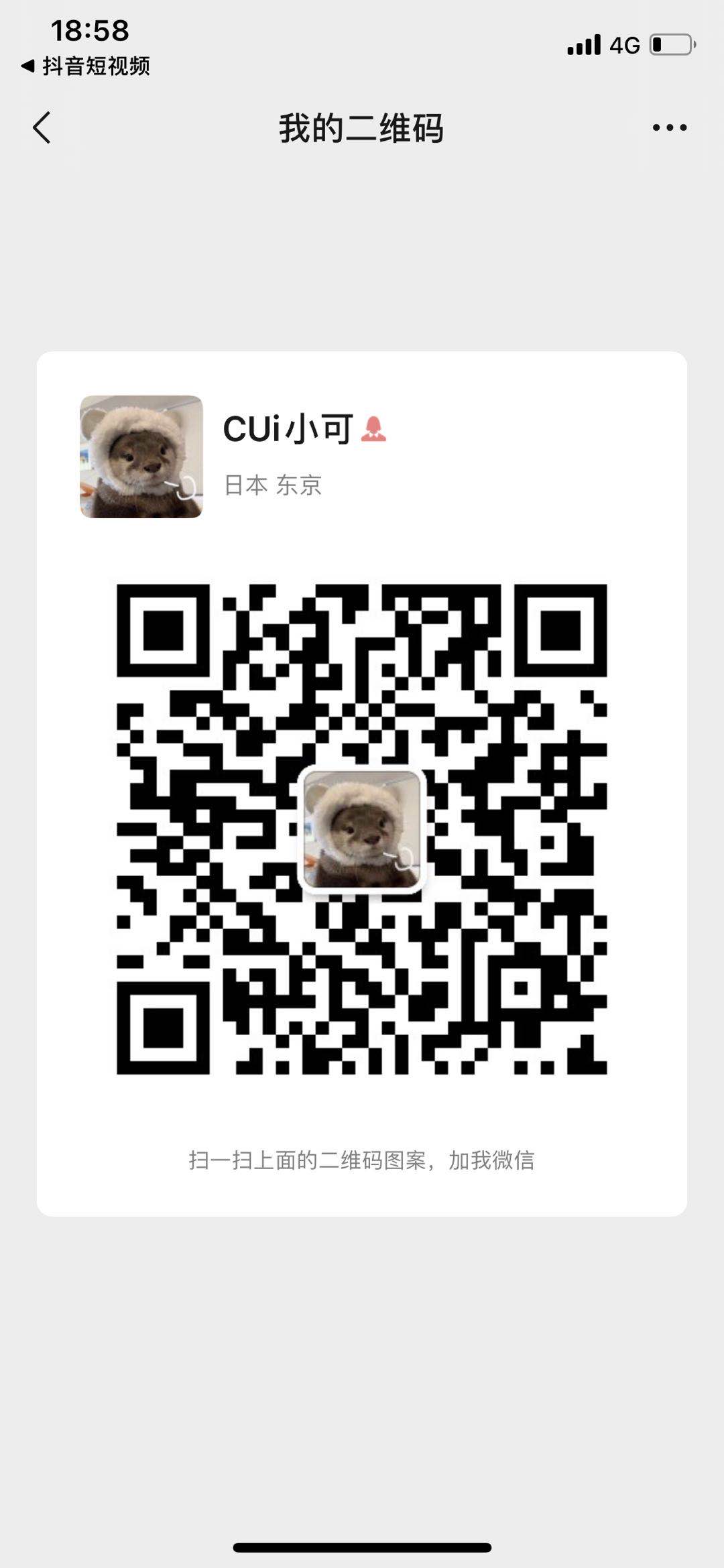Return to 抖音短视频 via the status bar link
Image resolution: width=724 pixels, height=1568 pixels.
(x=86, y=66)
